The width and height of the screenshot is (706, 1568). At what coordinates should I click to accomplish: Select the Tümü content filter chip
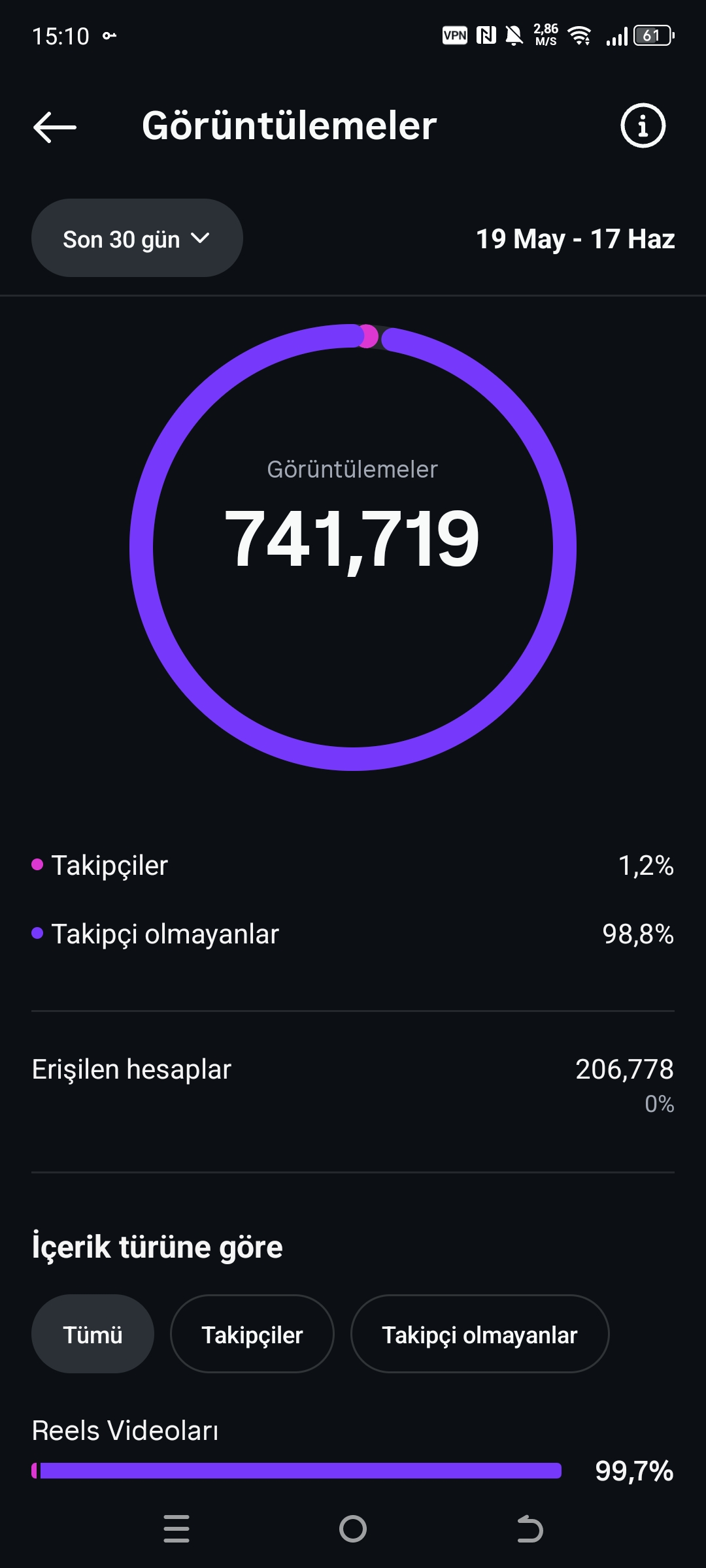(x=93, y=1334)
